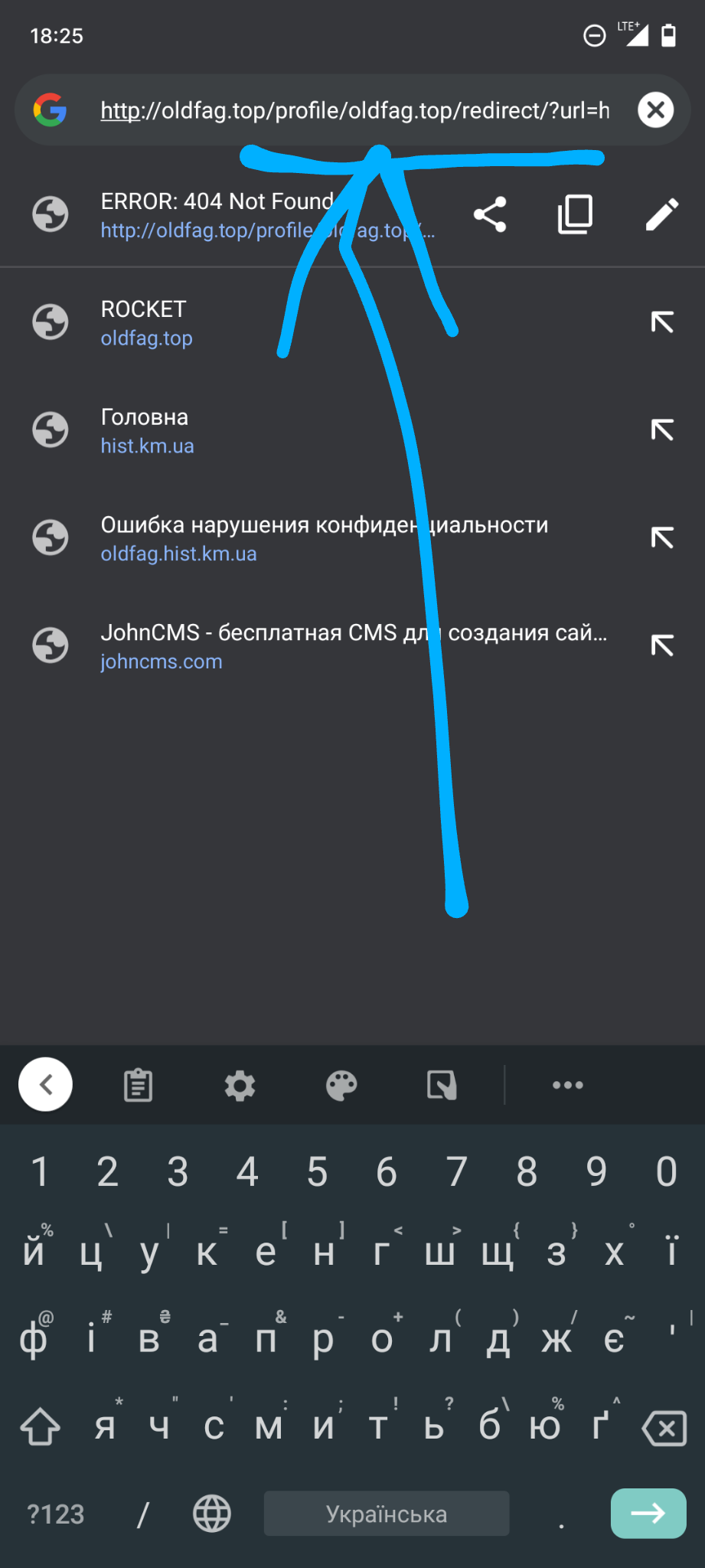Screen dimensions: 705x1568
Task: Open the keyboard clipboard
Action: [139, 1085]
